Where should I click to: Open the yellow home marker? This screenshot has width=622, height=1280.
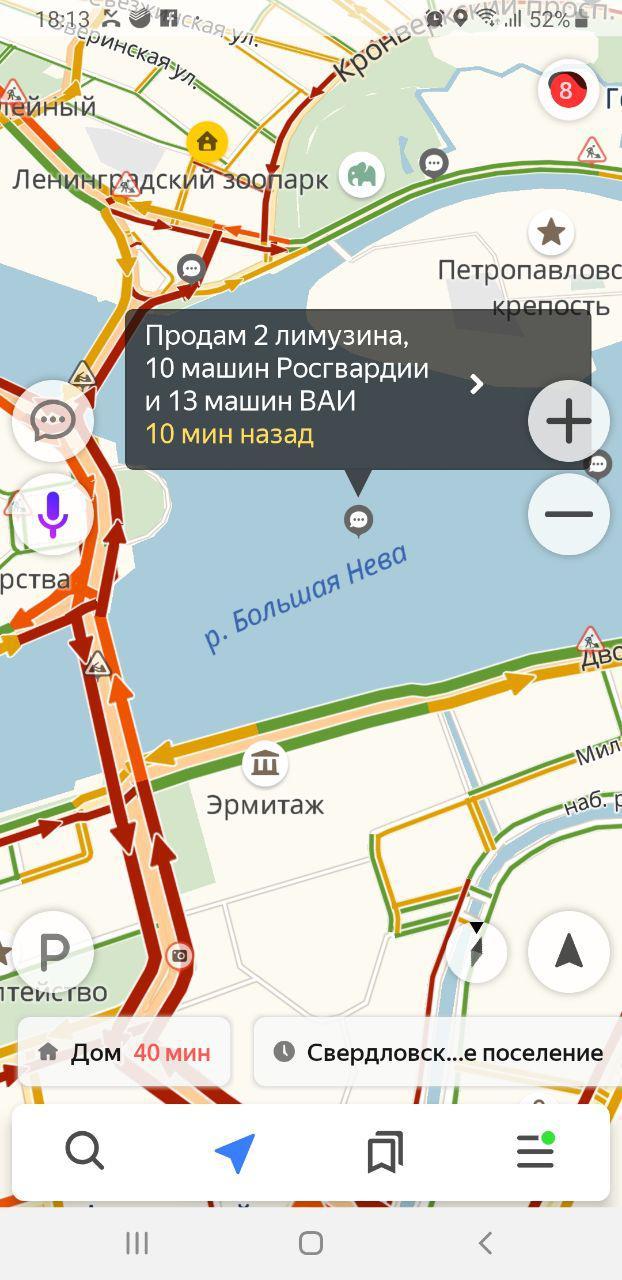(x=207, y=142)
